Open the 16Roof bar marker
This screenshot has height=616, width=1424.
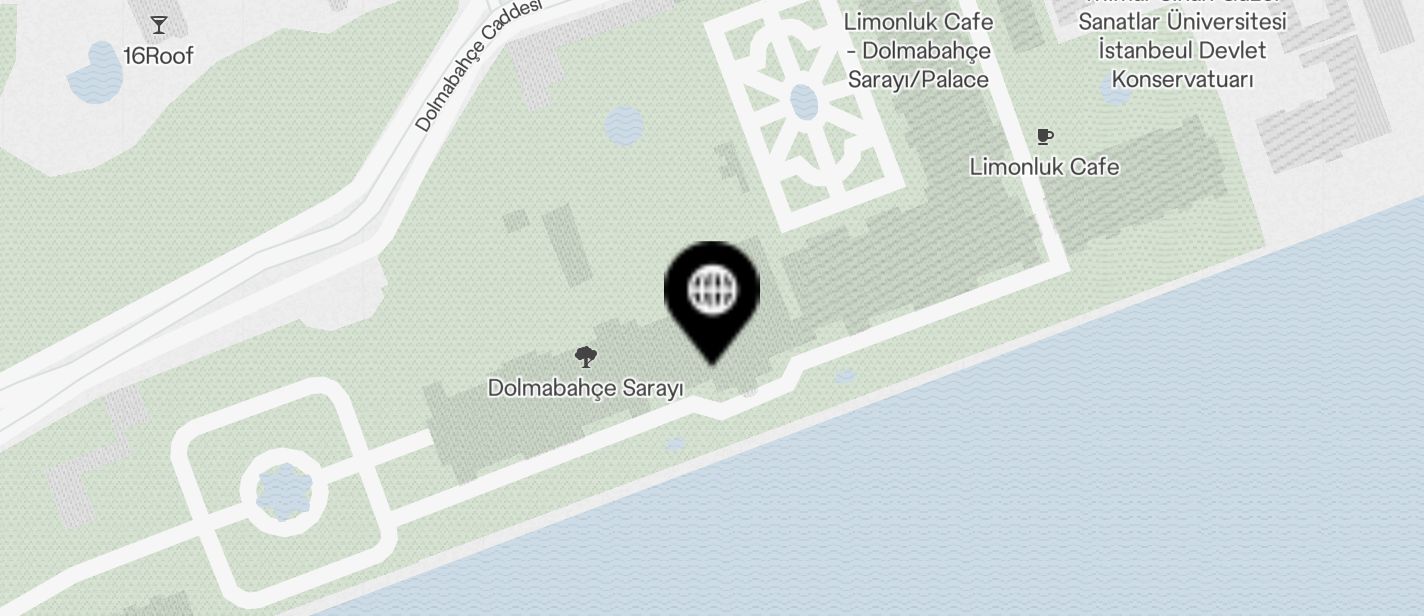coord(159,26)
